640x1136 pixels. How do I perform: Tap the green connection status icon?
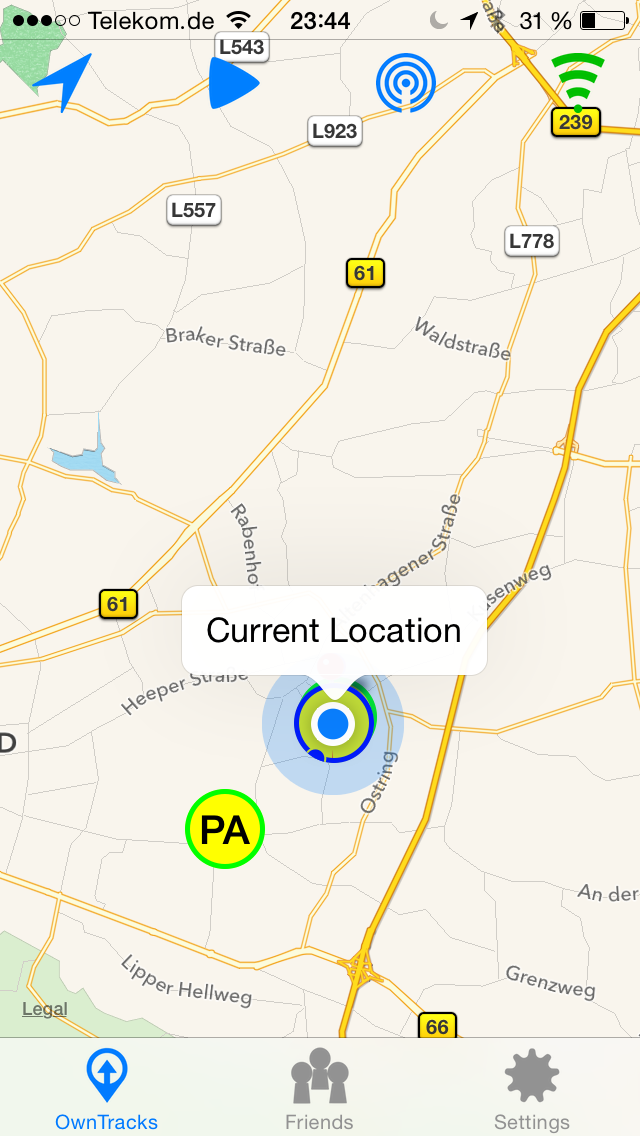point(577,81)
